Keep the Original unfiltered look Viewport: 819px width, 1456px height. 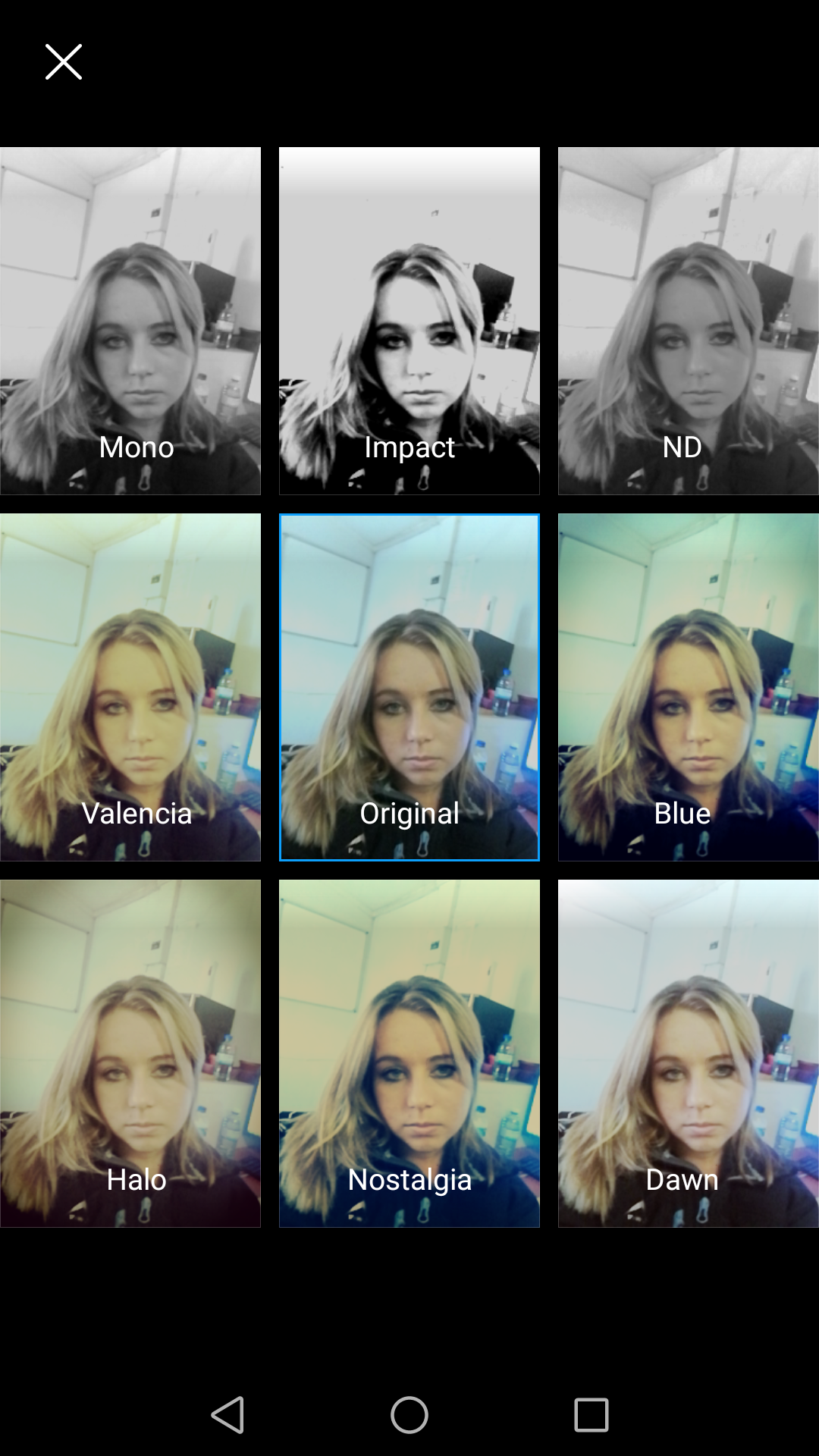point(409,687)
